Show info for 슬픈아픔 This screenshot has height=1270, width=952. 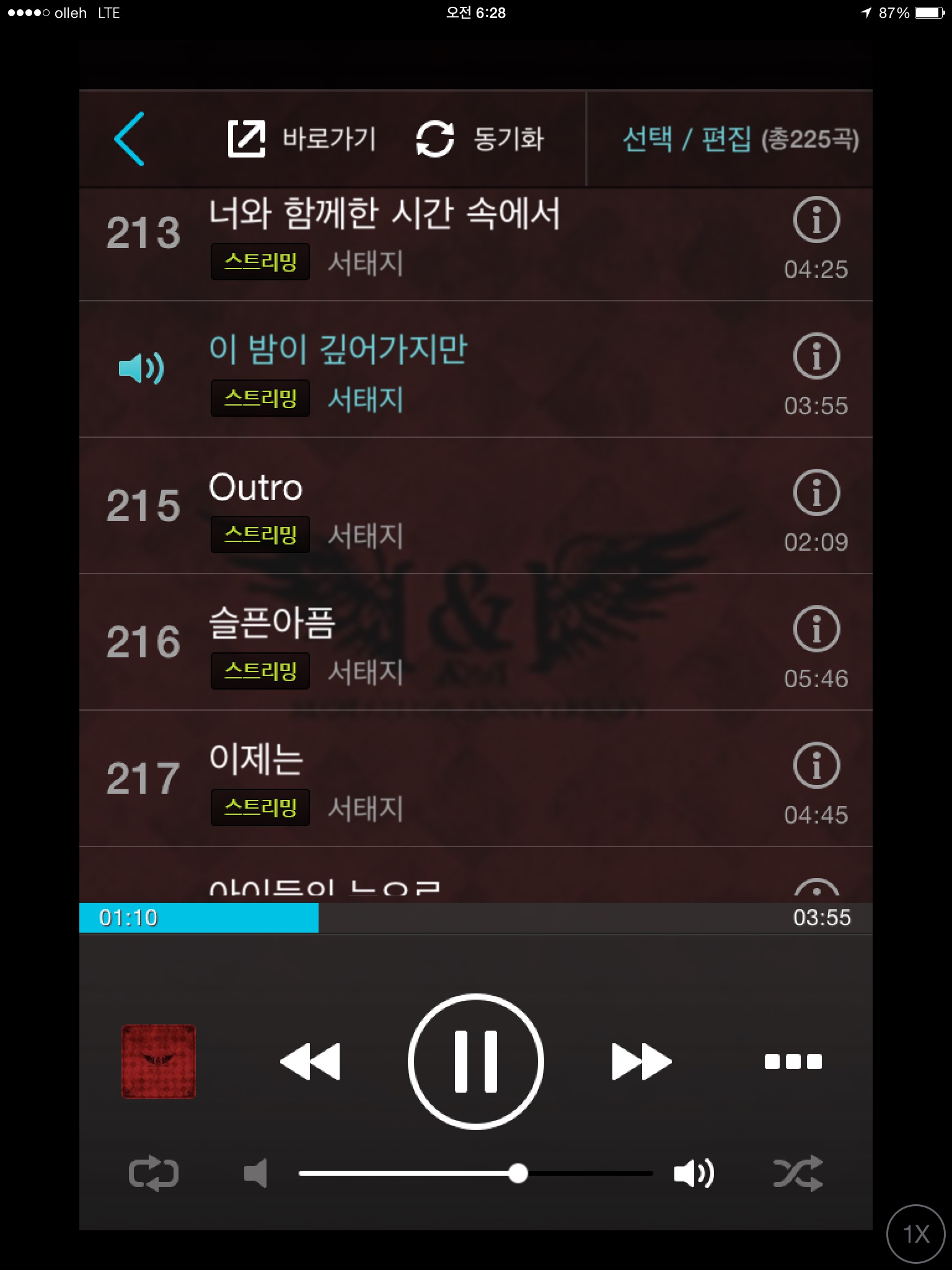pyautogui.click(x=816, y=629)
